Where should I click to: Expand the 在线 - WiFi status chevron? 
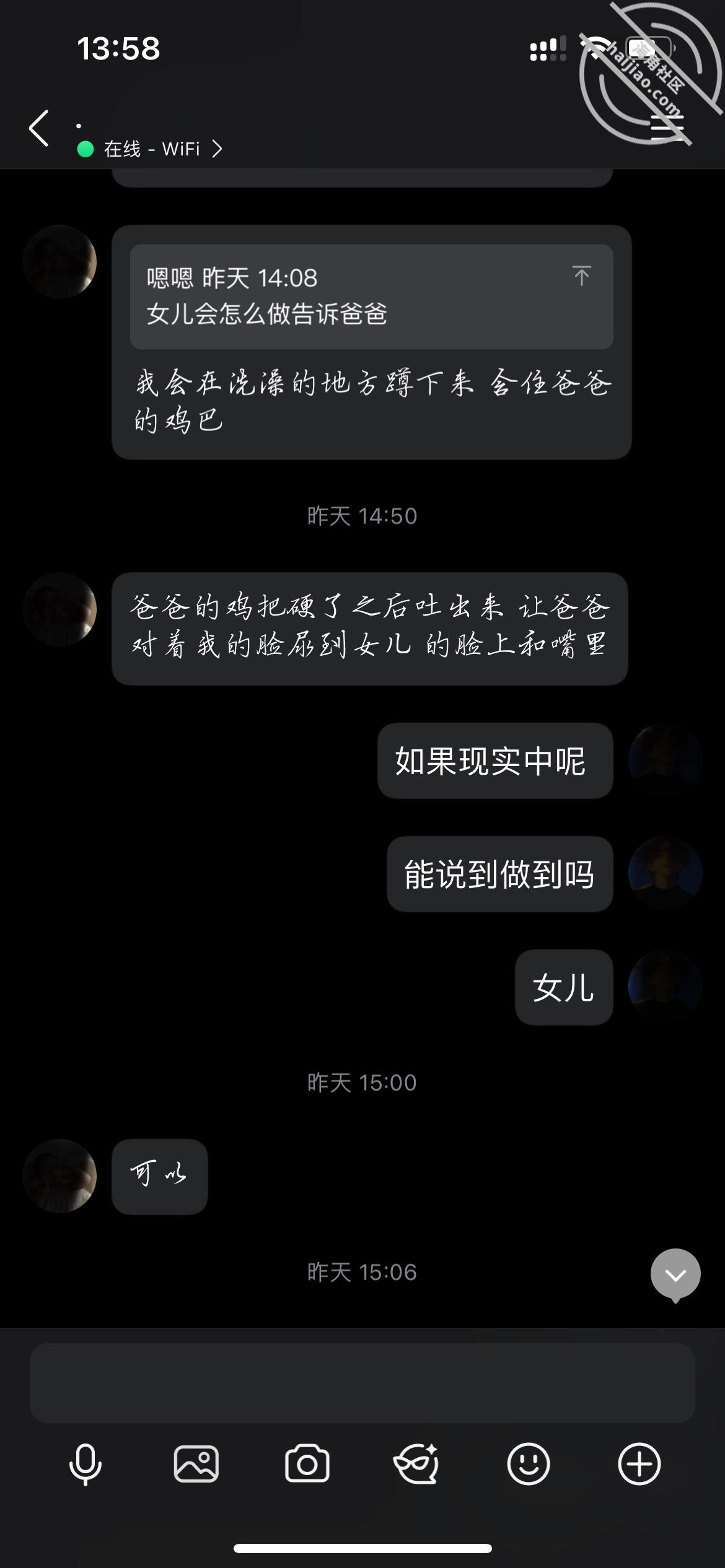pyautogui.click(x=217, y=149)
